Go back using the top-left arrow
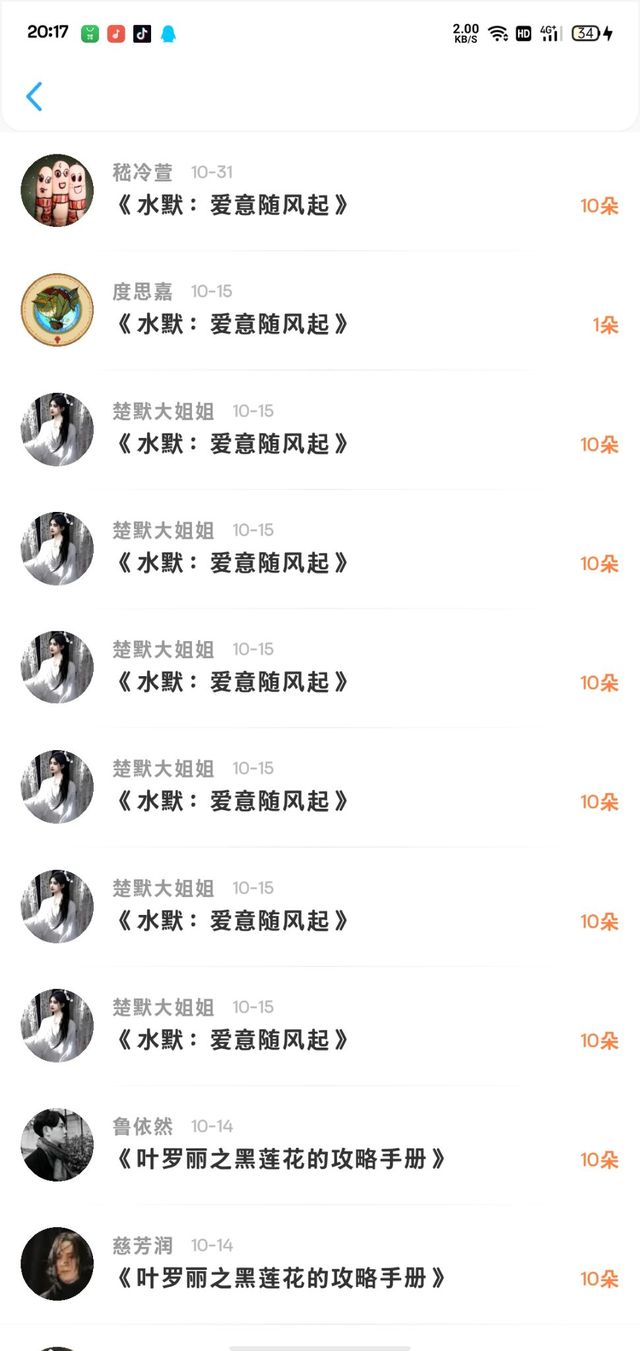 click(x=34, y=97)
